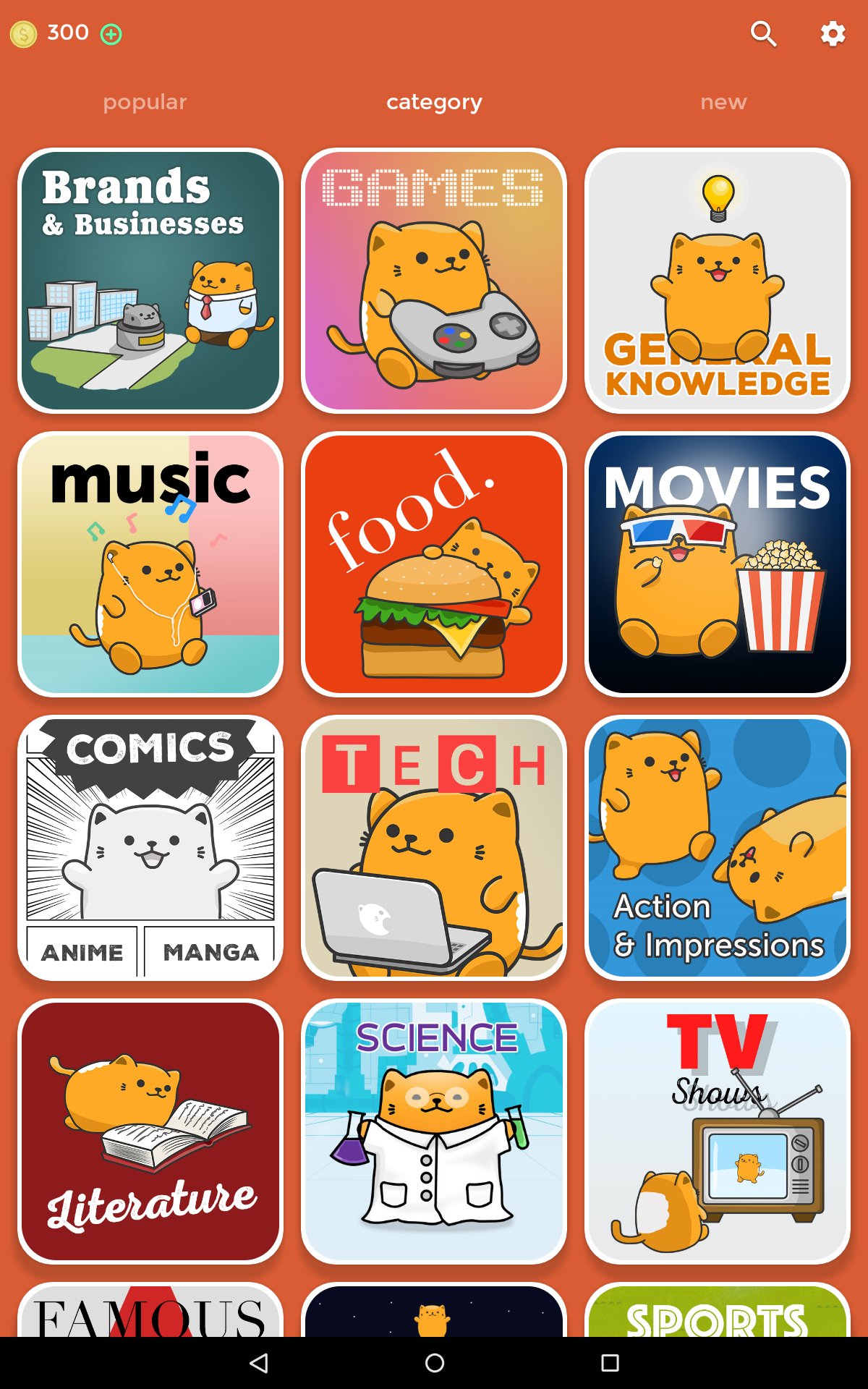Select the Comics Anime Manga tile
The height and width of the screenshot is (1389, 868).
(x=150, y=848)
